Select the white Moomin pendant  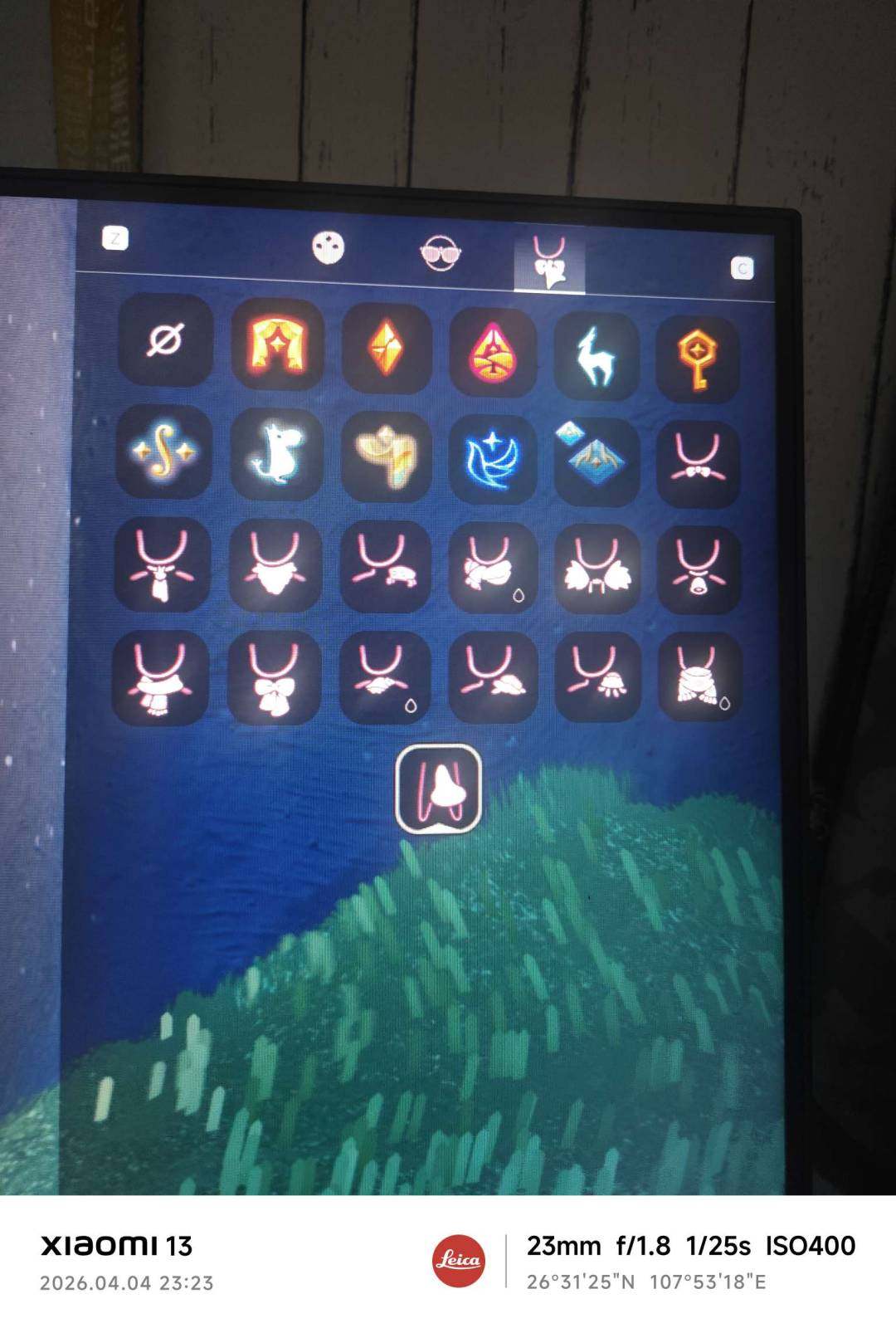(x=275, y=455)
